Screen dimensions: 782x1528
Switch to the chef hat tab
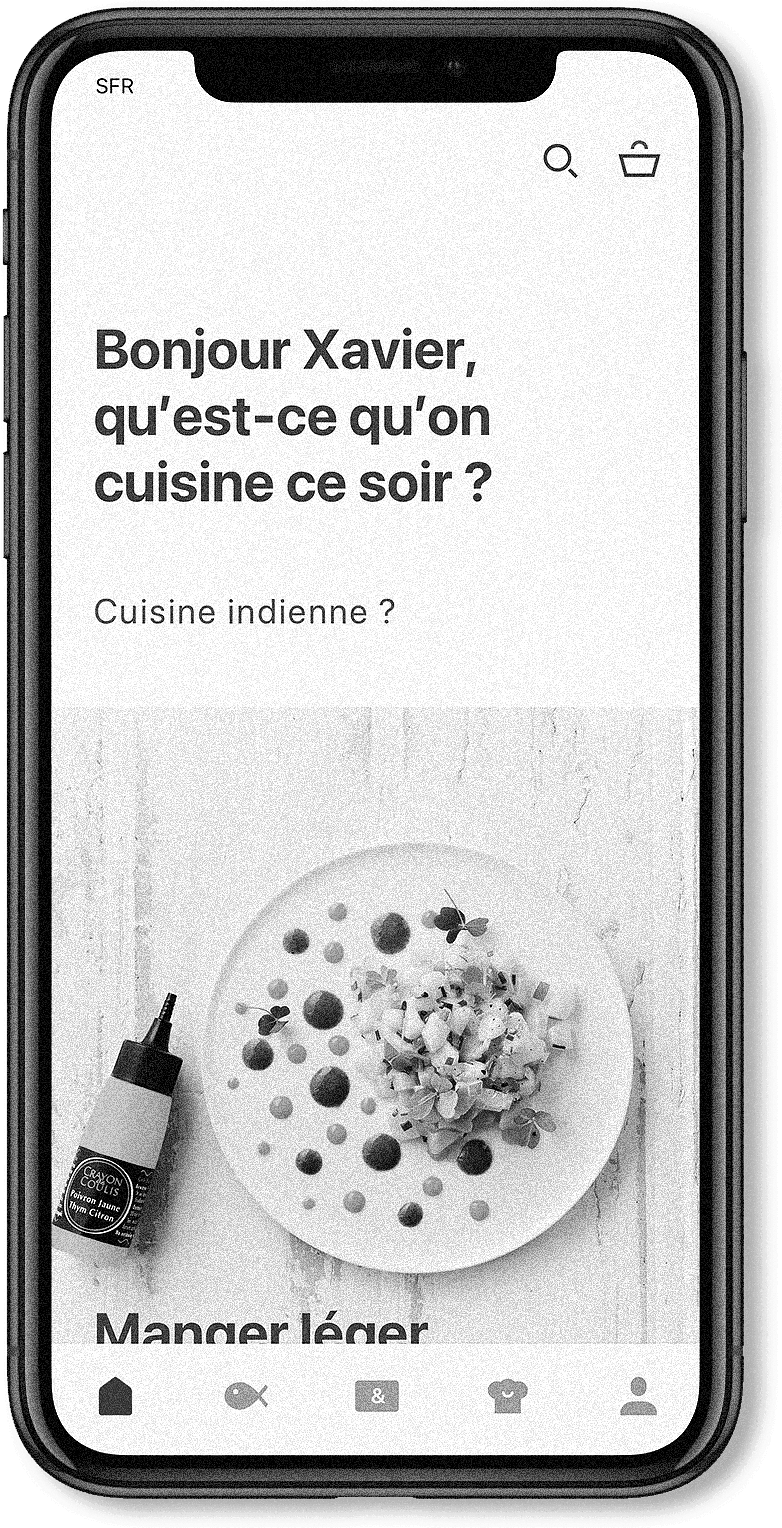coord(508,1396)
